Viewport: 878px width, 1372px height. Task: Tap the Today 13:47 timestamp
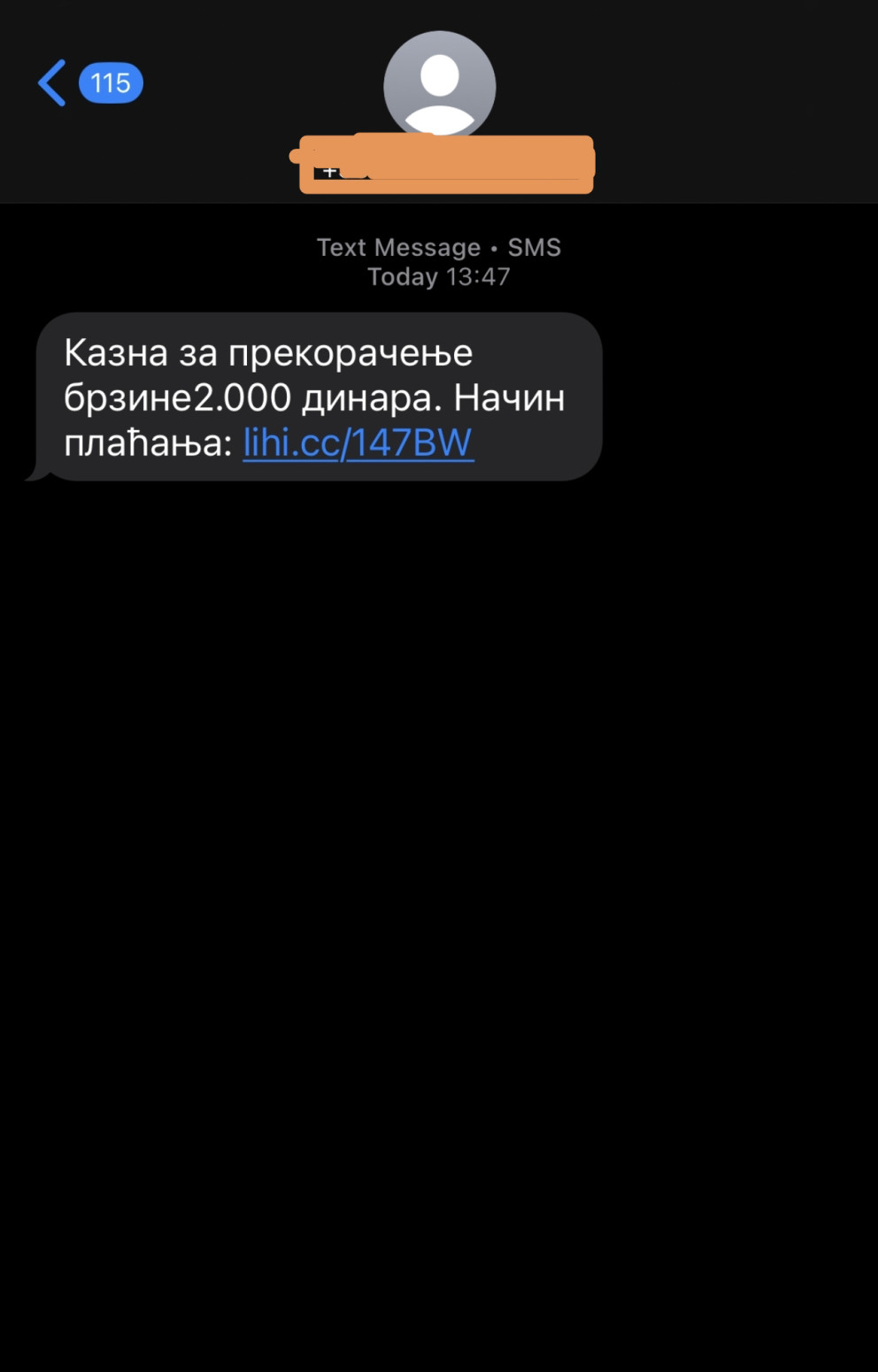click(x=439, y=276)
